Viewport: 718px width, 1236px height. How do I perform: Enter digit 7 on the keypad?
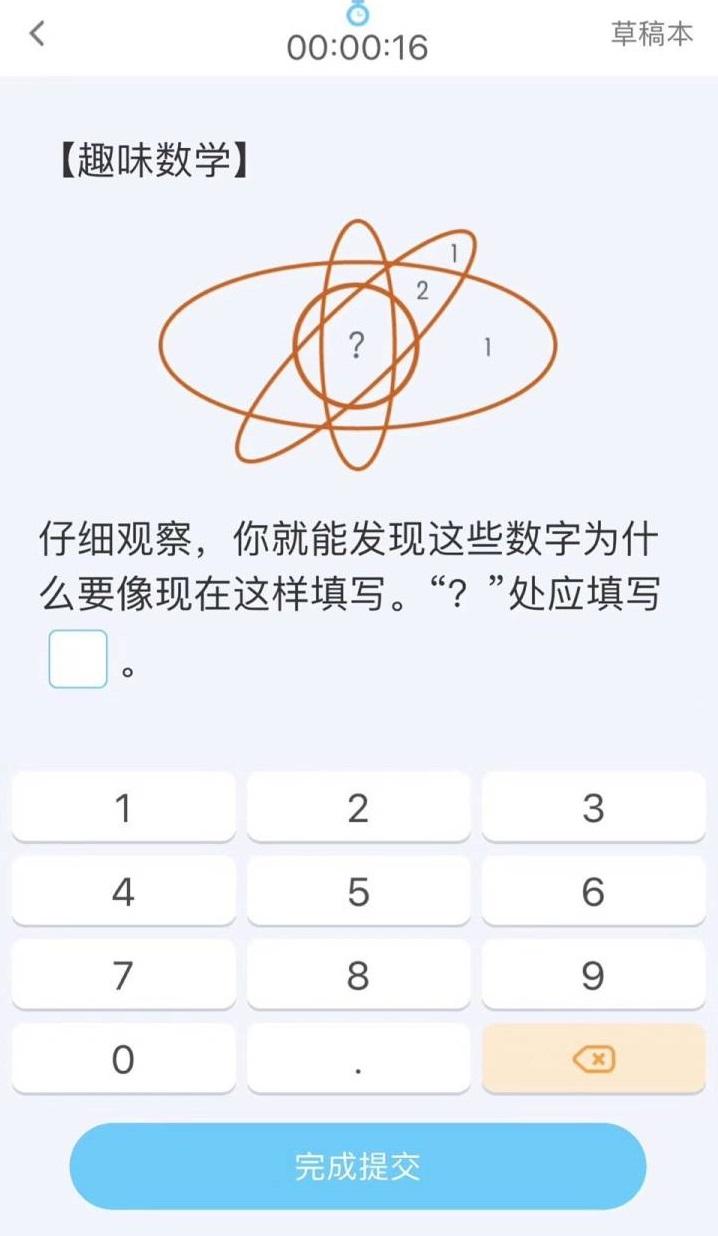tap(123, 975)
